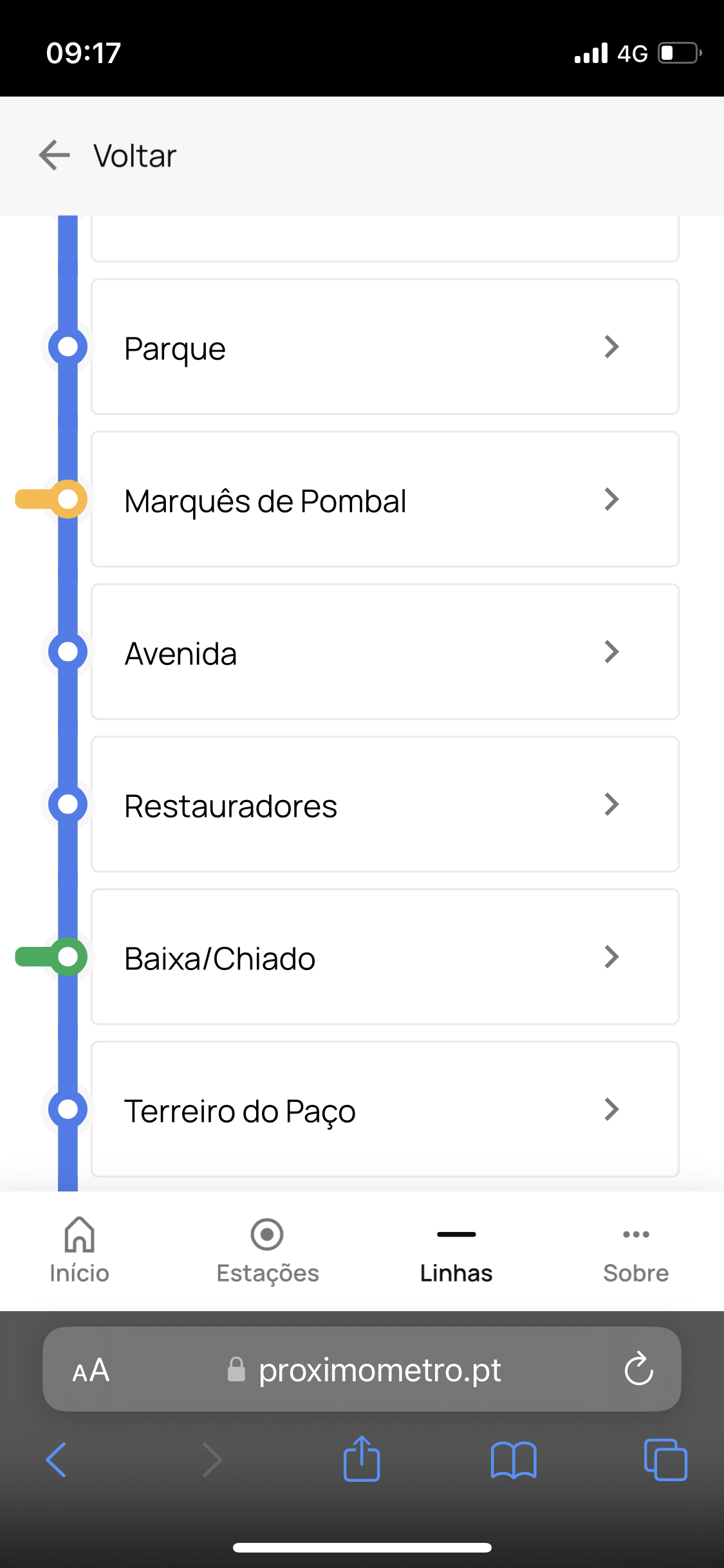Switch to the Início tab
This screenshot has width=724, height=1568.
[80, 1250]
